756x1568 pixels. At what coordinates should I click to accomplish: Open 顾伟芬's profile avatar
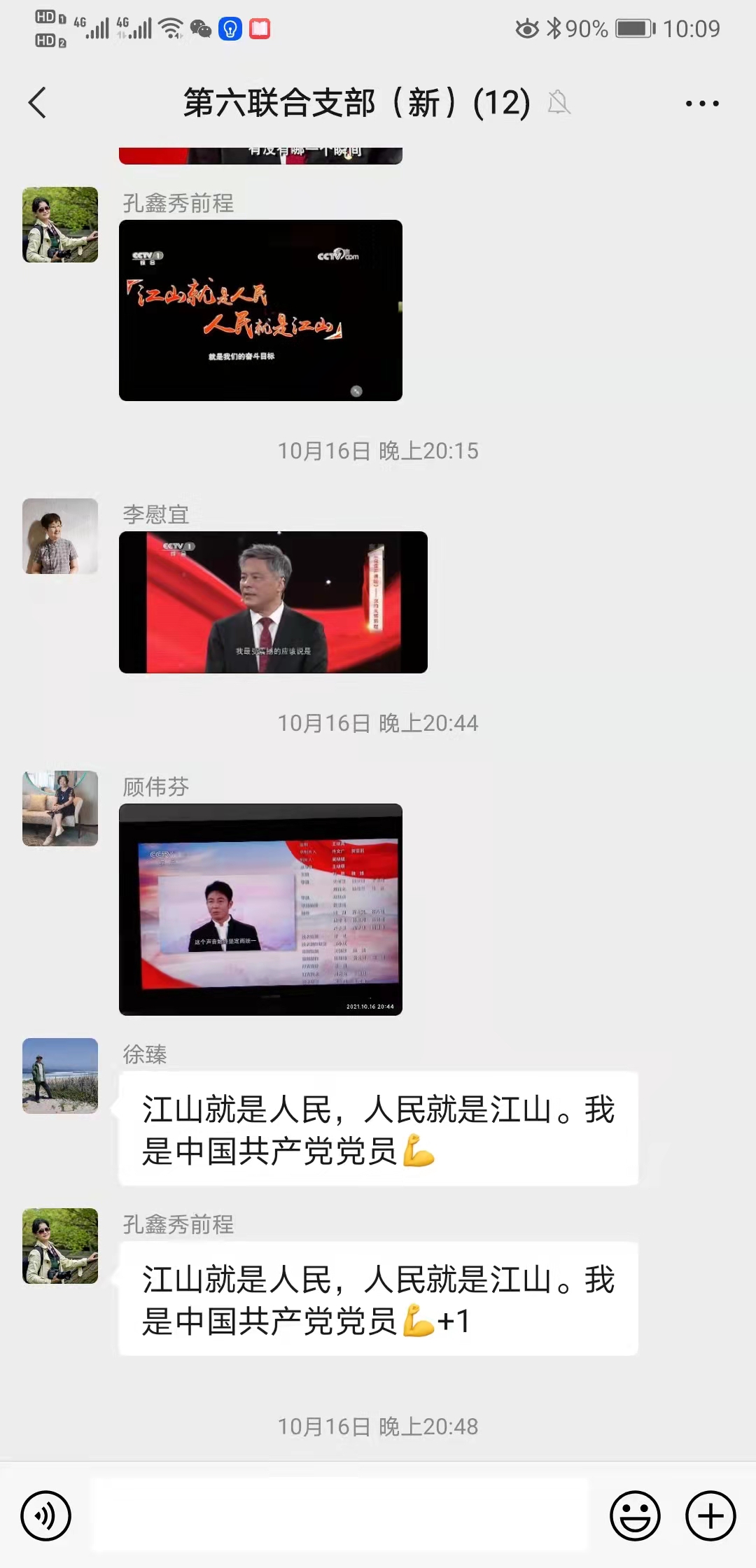click(x=60, y=808)
